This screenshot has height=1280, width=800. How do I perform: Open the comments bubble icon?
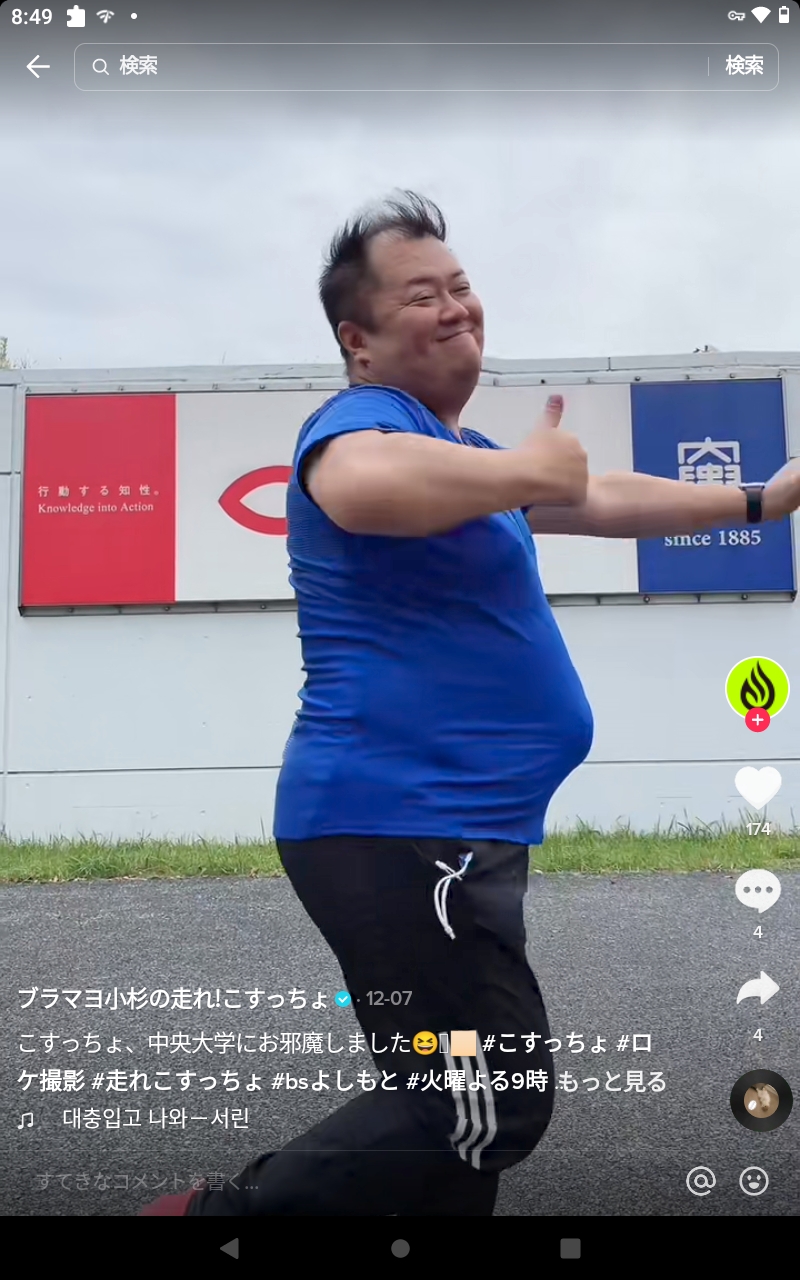coord(758,891)
